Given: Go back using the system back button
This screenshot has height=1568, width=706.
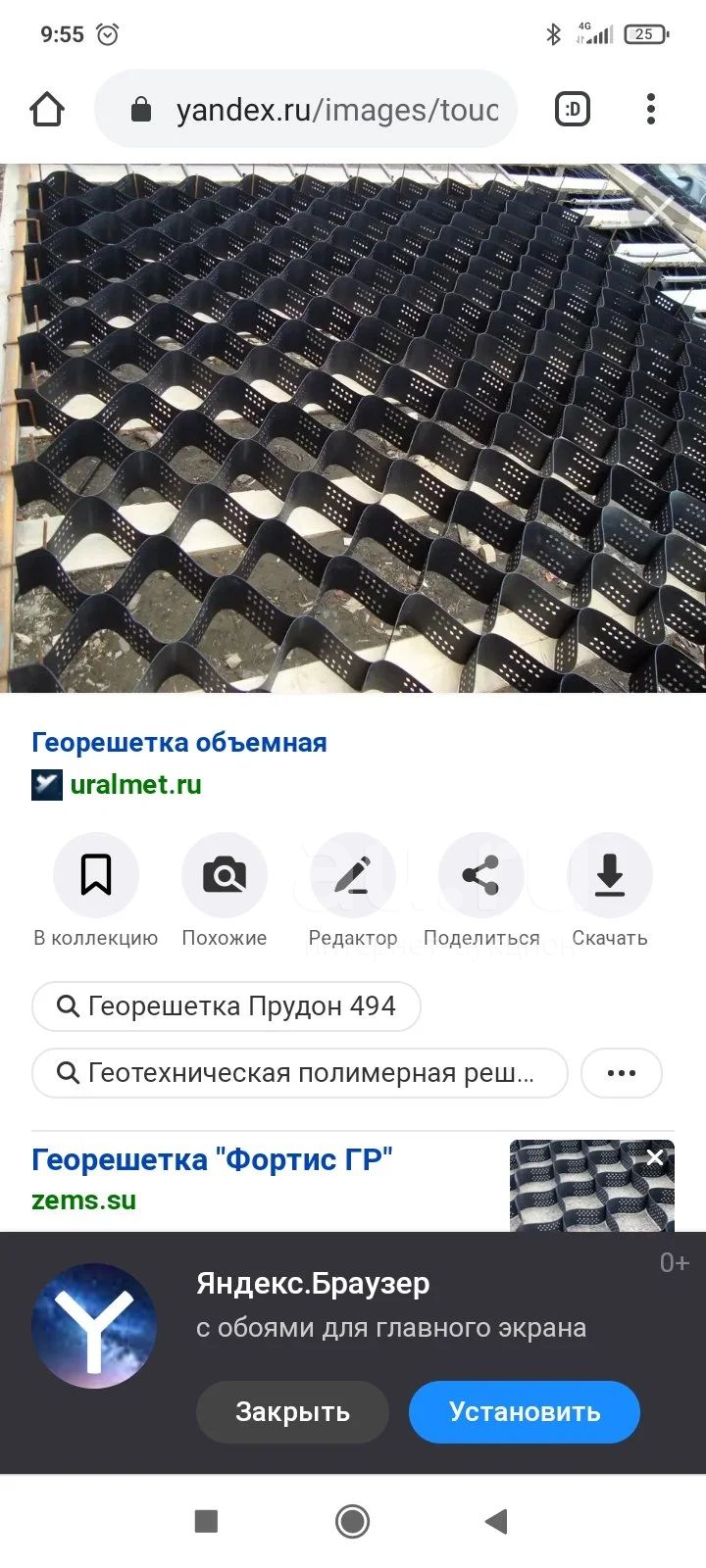Looking at the screenshot, I should tap(497, 1521).
